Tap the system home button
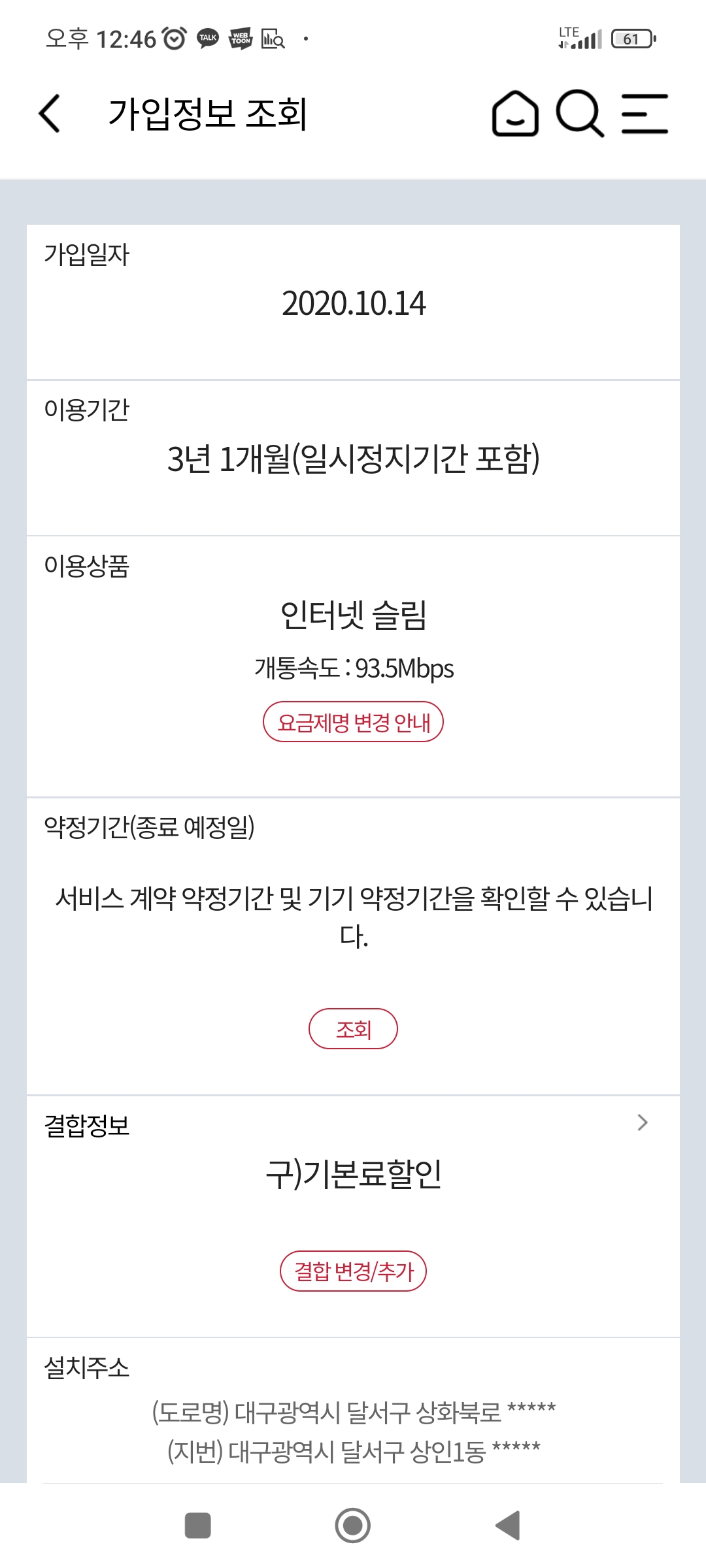This screenshot has width=706, height=1568. [353, 1526]
